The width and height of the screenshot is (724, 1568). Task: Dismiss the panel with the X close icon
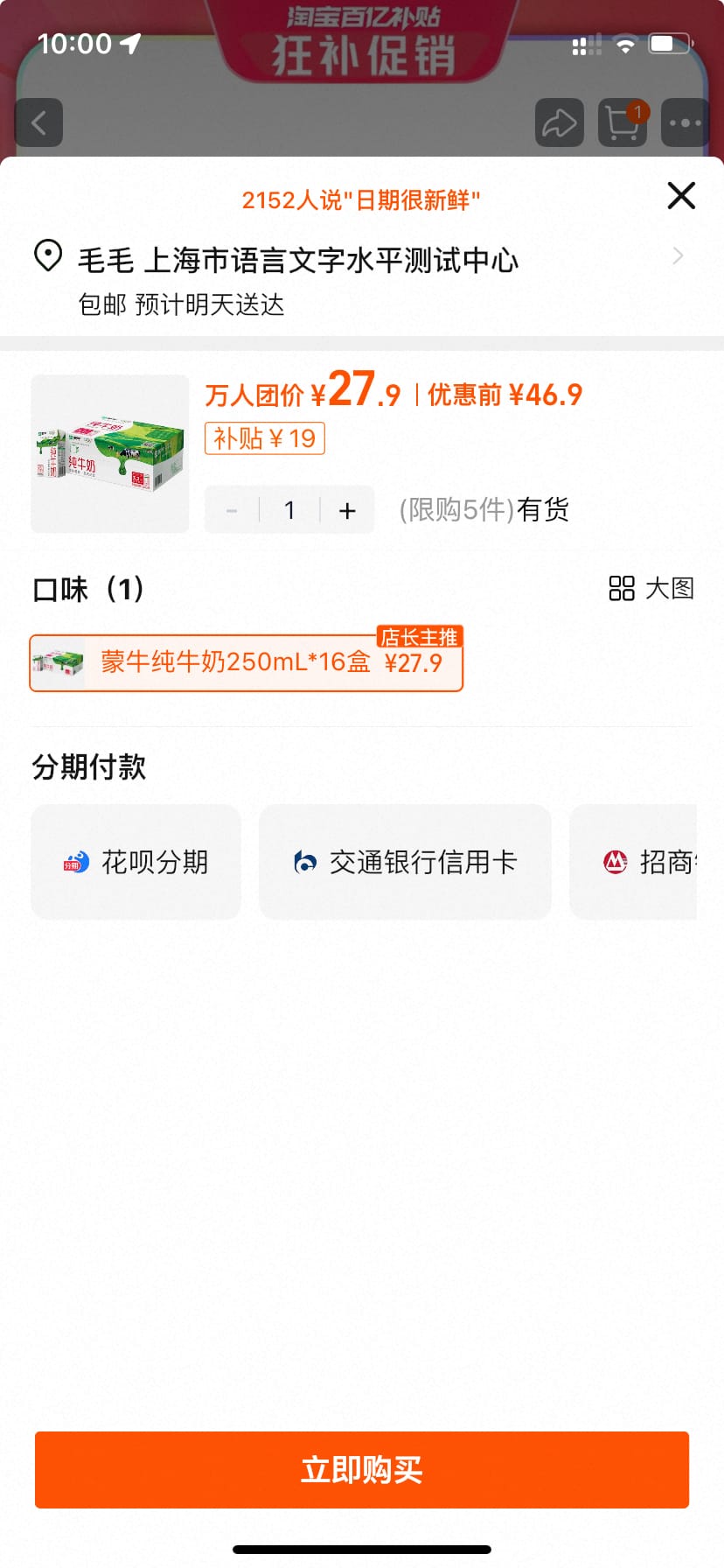click(x=680, y=196)
